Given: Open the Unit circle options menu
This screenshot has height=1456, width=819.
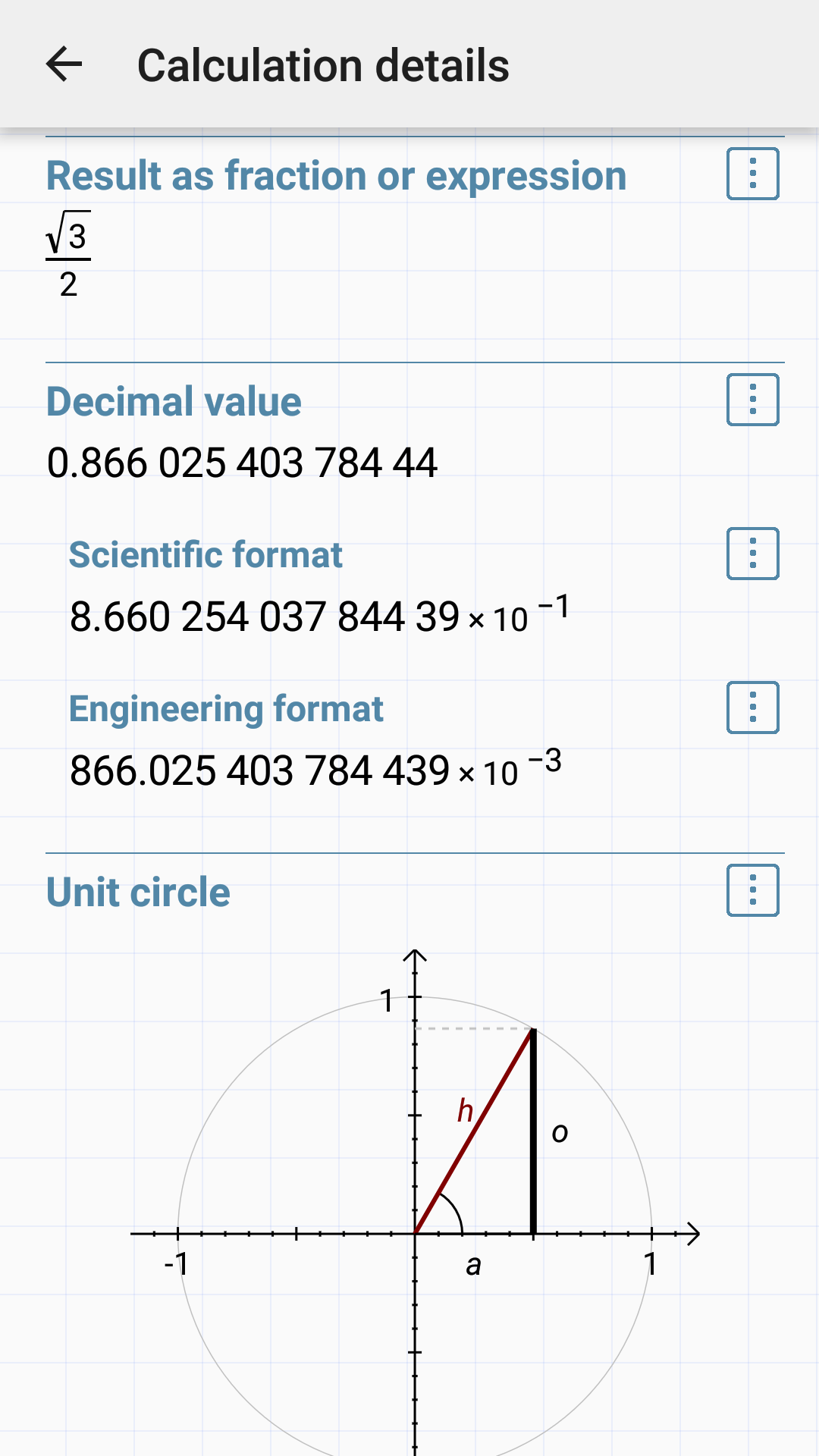Looking at the screenshot, I should click(752, 890).
